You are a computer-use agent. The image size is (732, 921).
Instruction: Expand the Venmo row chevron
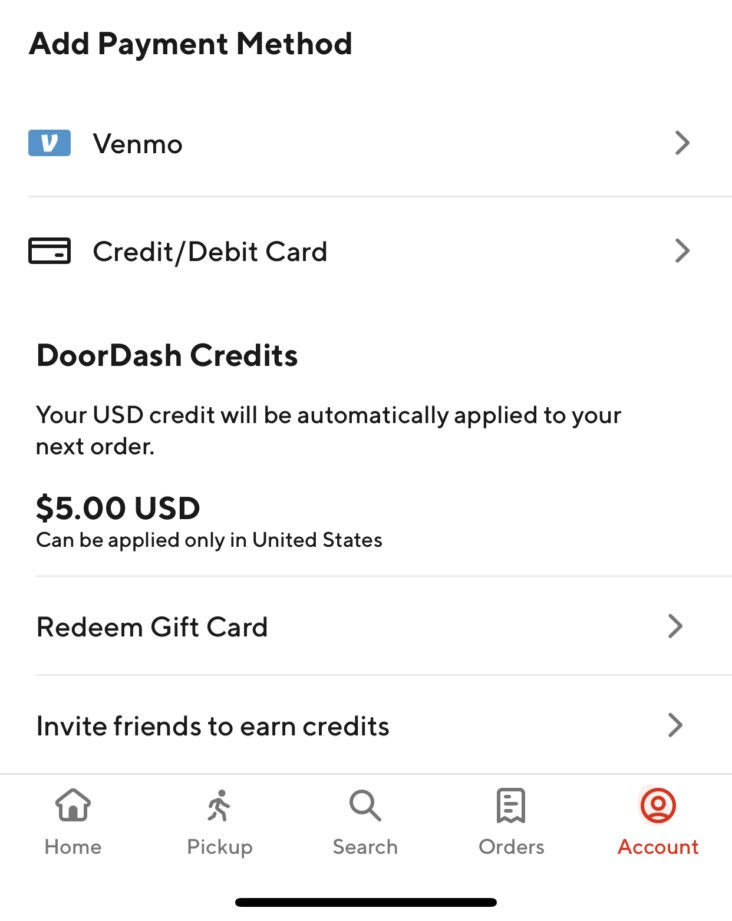pos(682,143)
